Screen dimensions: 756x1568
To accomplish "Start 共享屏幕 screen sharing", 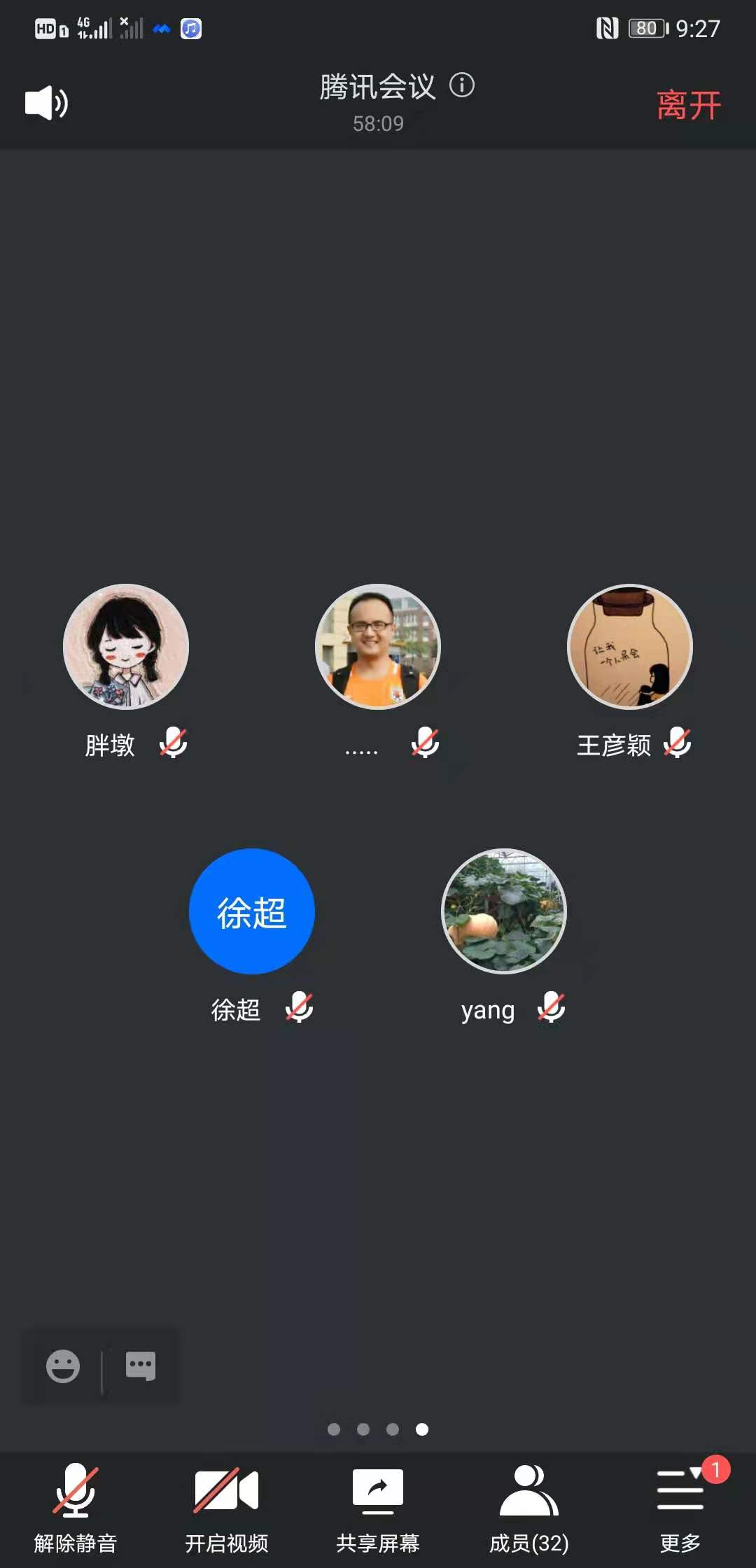I will click(378, 1505).
